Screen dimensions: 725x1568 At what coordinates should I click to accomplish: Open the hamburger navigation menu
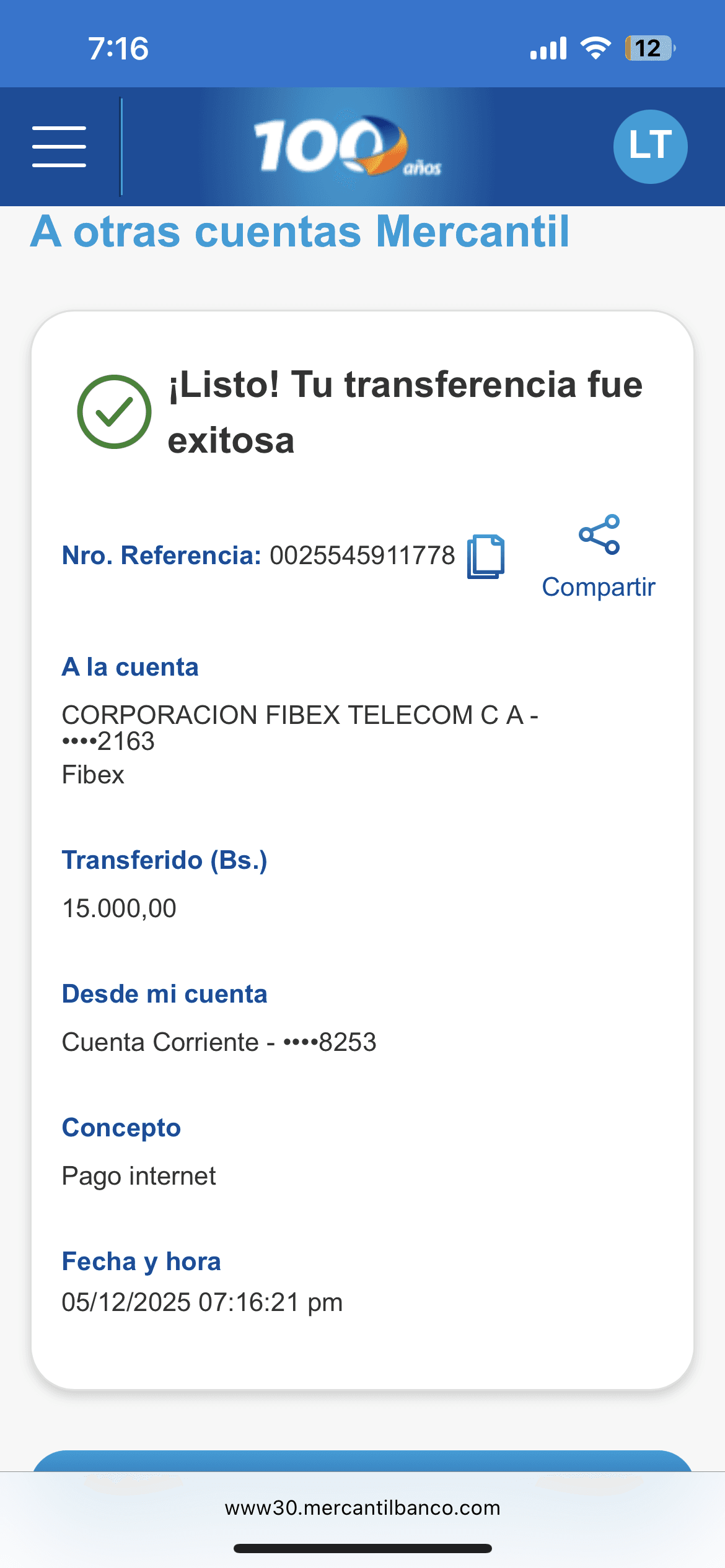click(59, 147)
